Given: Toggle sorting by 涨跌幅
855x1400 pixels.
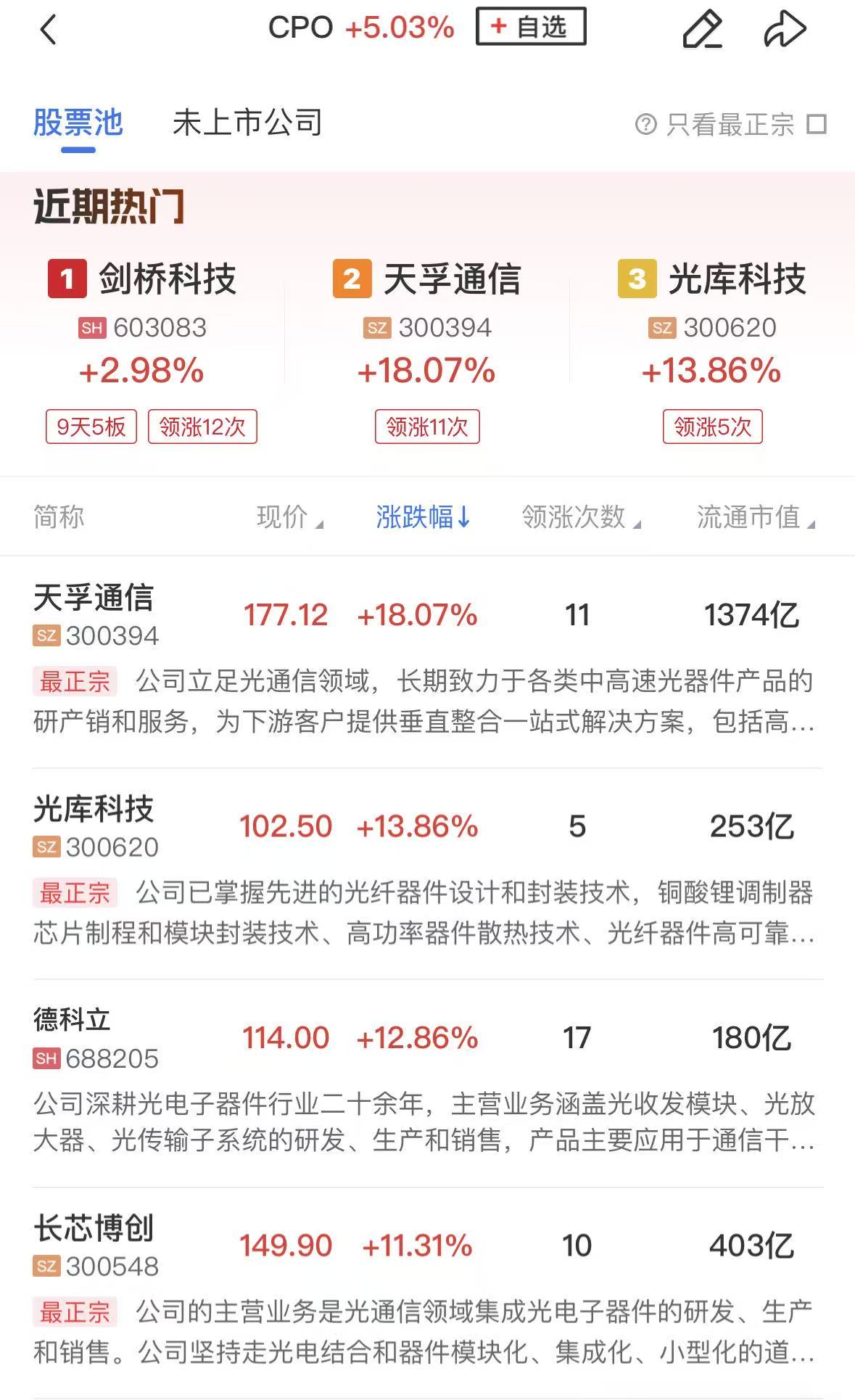Looking at the screenshot, I should tap(424, 517).
